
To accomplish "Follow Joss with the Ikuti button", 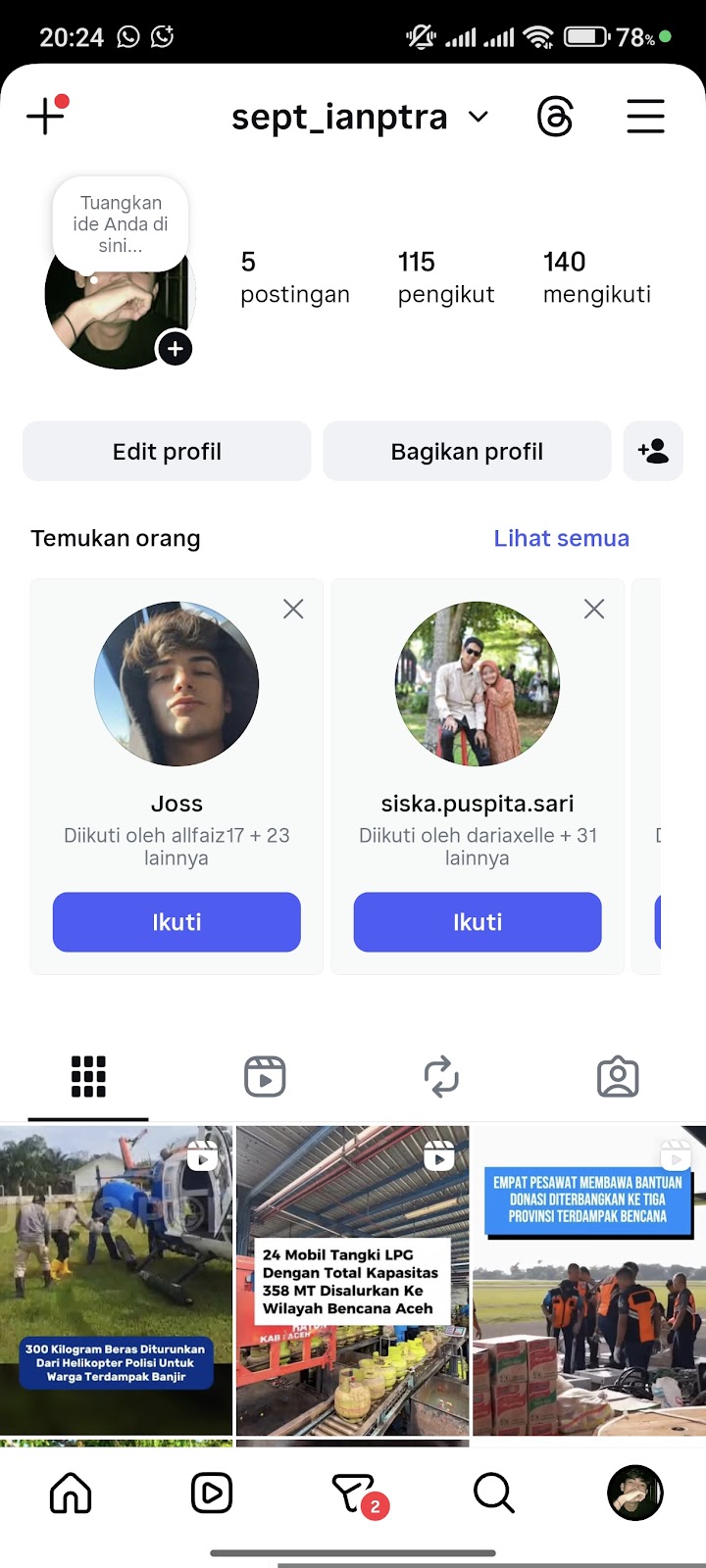I will [176, 922].
